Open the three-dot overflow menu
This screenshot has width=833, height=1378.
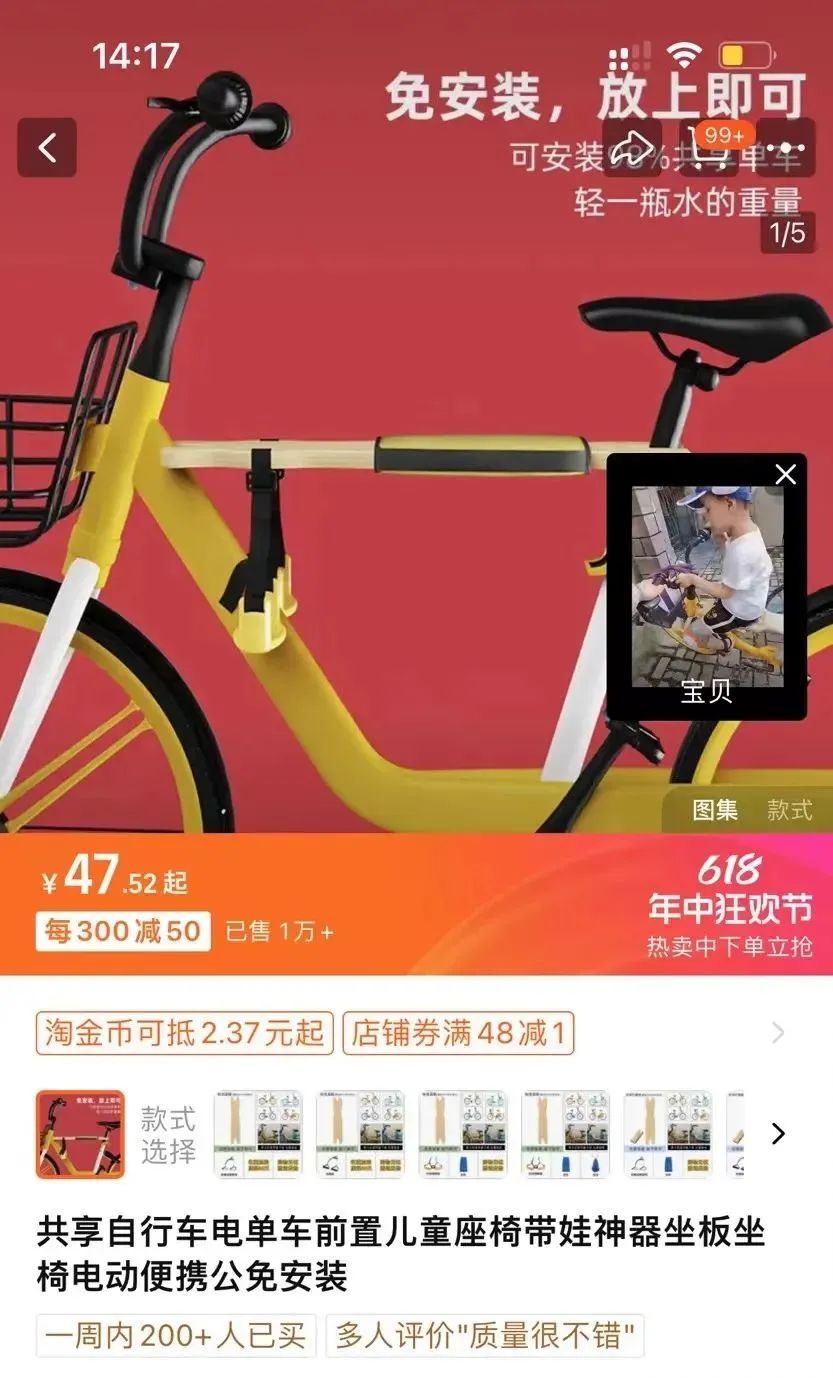coord(785,148)
